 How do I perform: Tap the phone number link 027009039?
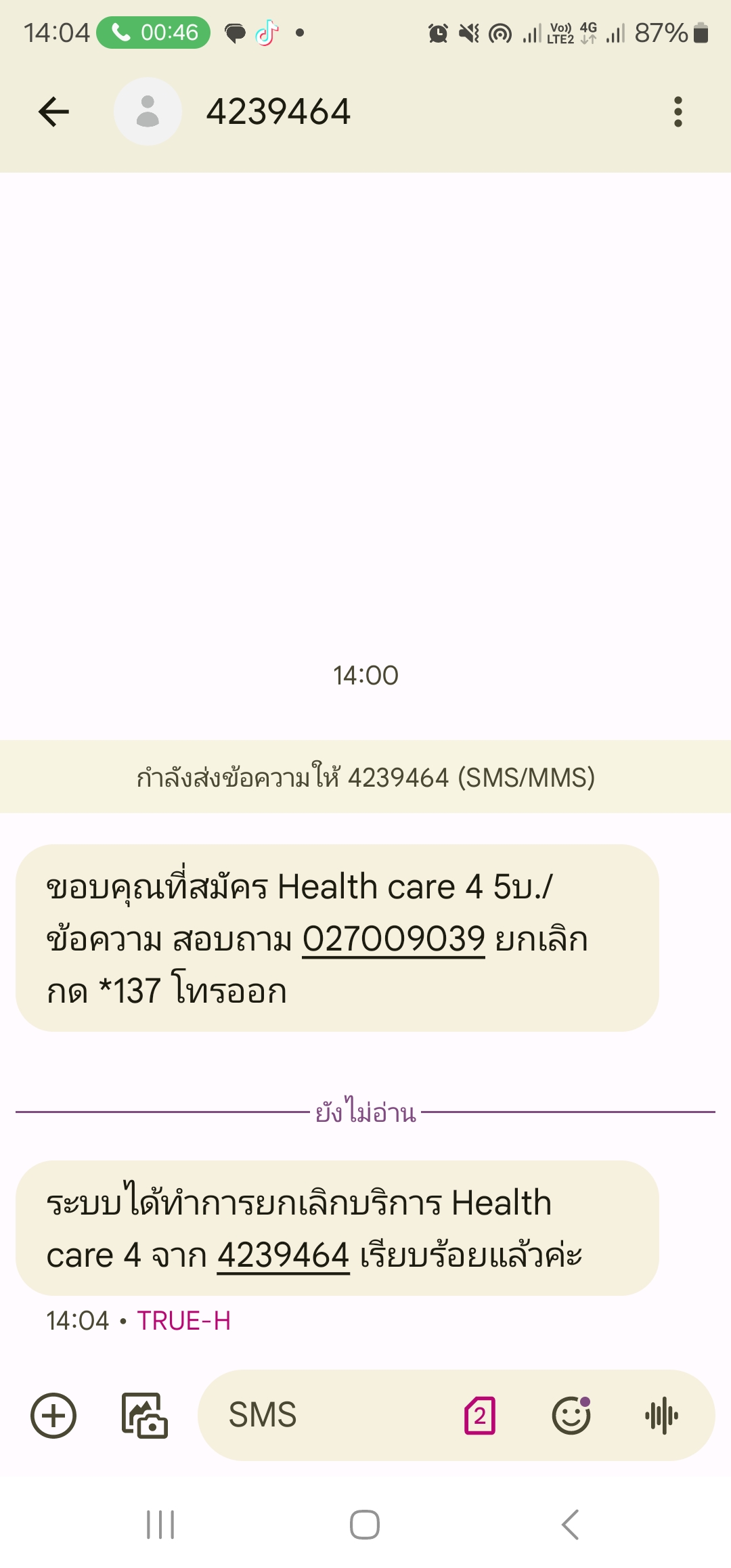point(393,939)
